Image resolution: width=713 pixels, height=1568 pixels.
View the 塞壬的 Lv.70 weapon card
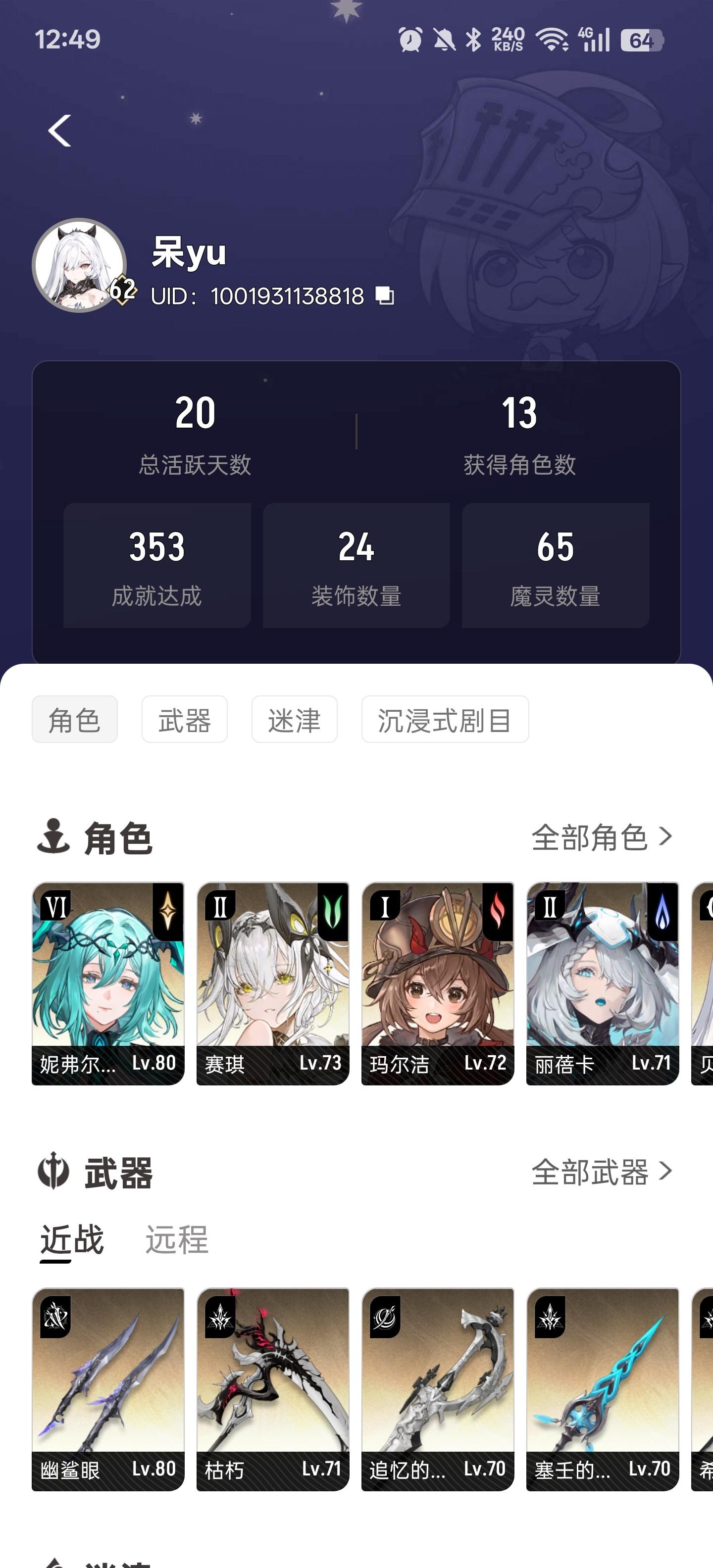tap(602, 1389)
